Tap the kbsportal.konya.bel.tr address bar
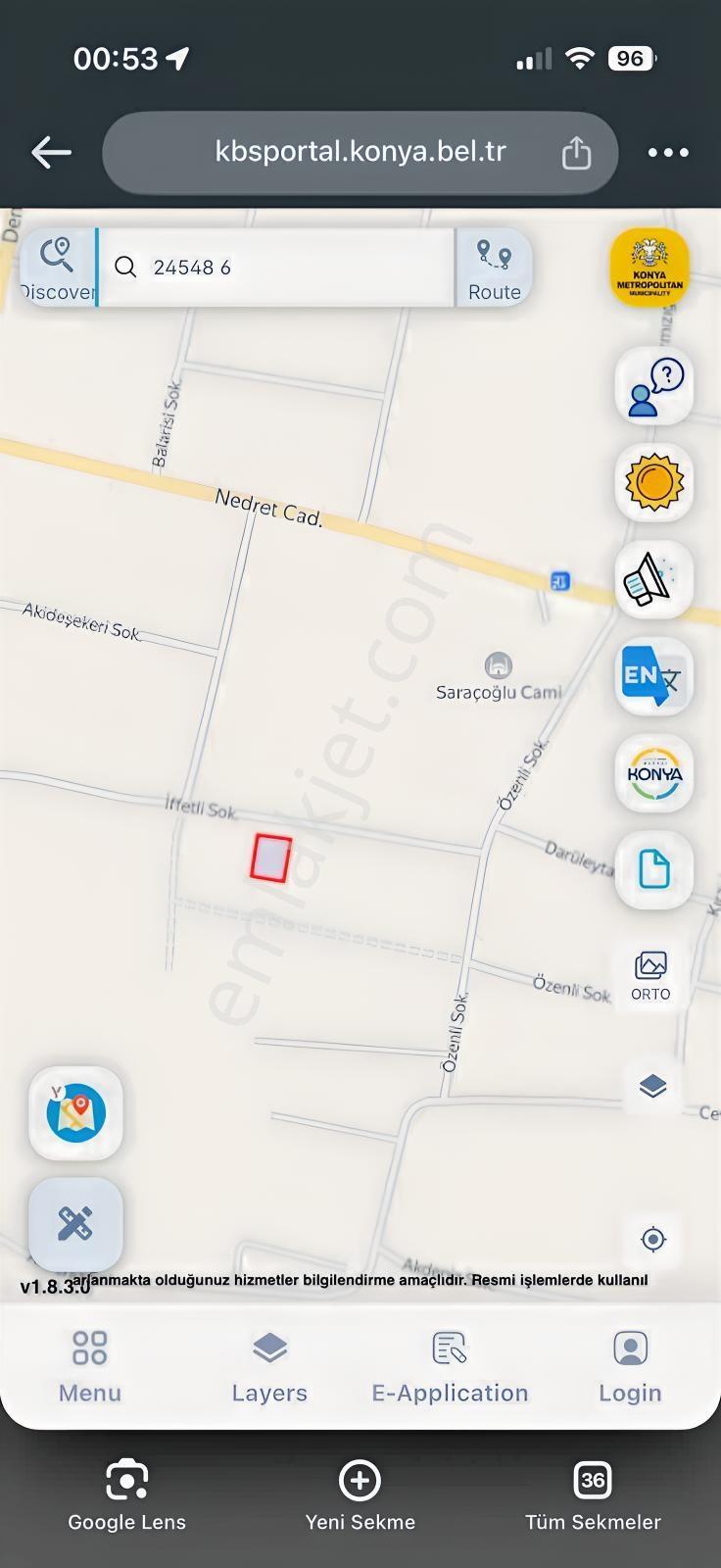721x1568 pixels. pyautogui.click(x=360, y=152)
